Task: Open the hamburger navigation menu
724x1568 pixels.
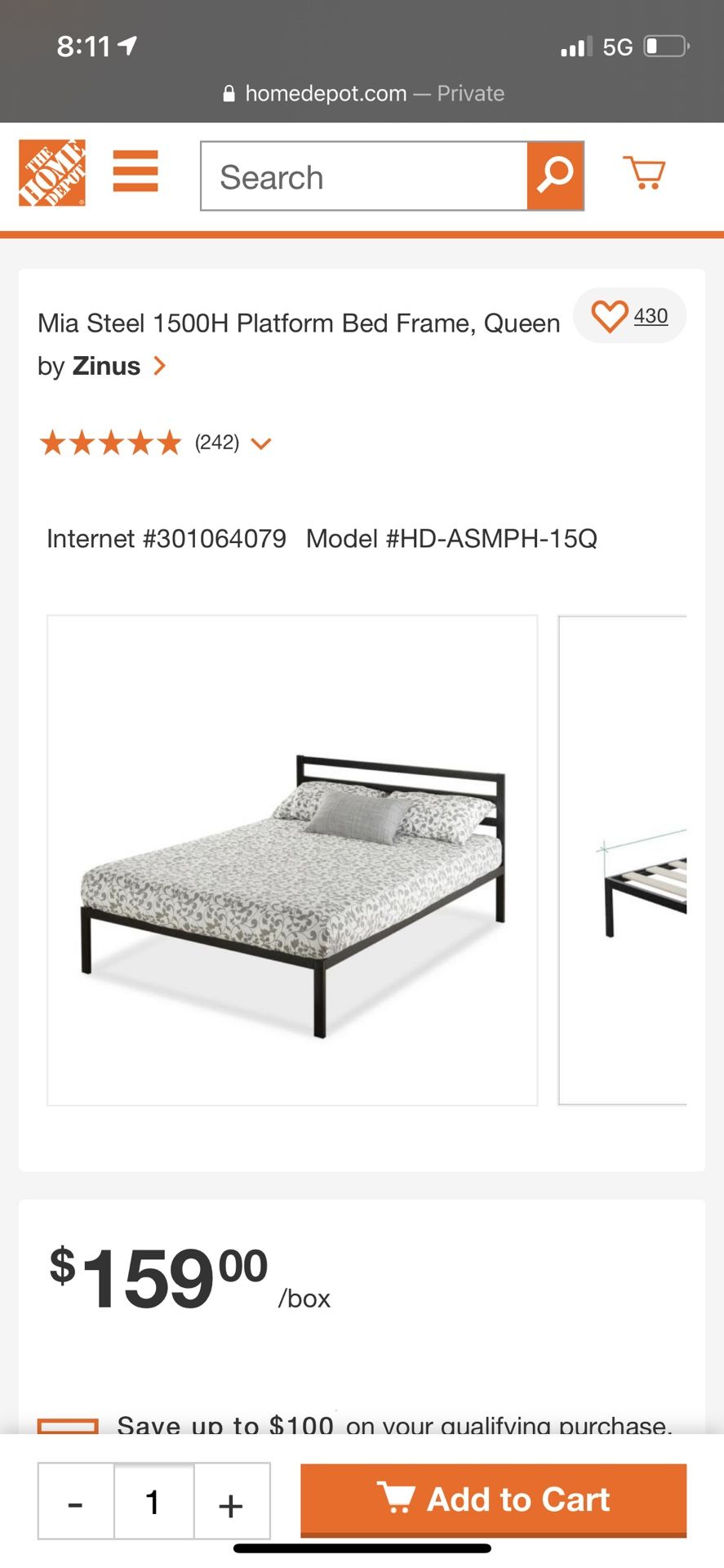Action: pos(135,172)
